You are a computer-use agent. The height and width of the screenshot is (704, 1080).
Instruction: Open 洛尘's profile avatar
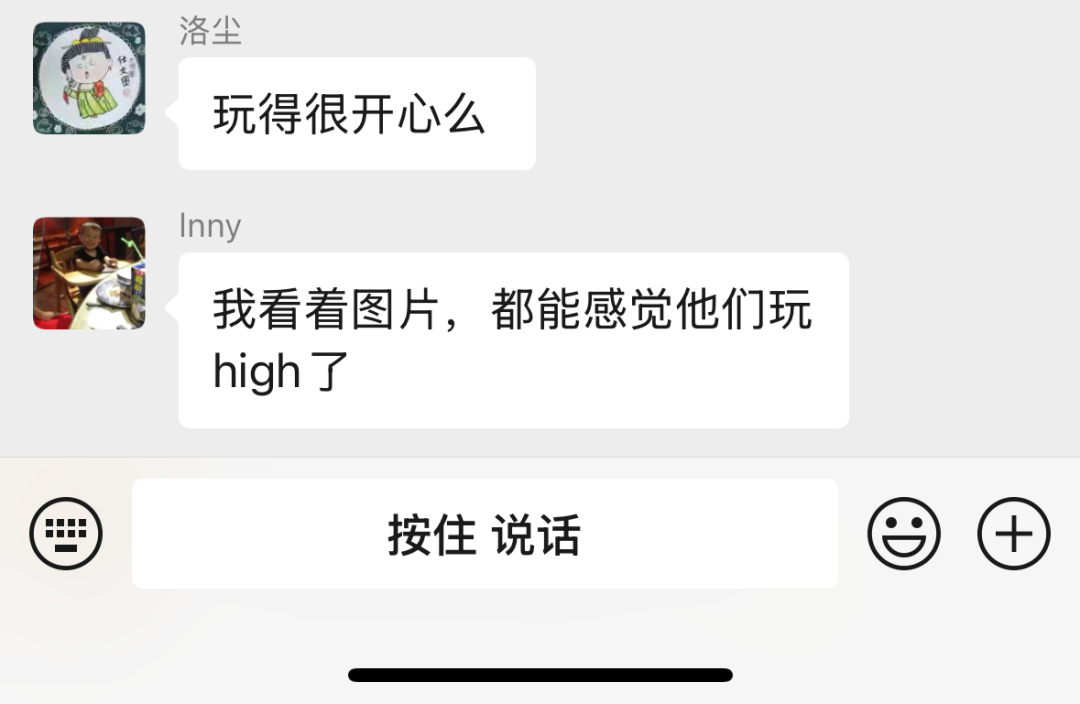(89, 79)
